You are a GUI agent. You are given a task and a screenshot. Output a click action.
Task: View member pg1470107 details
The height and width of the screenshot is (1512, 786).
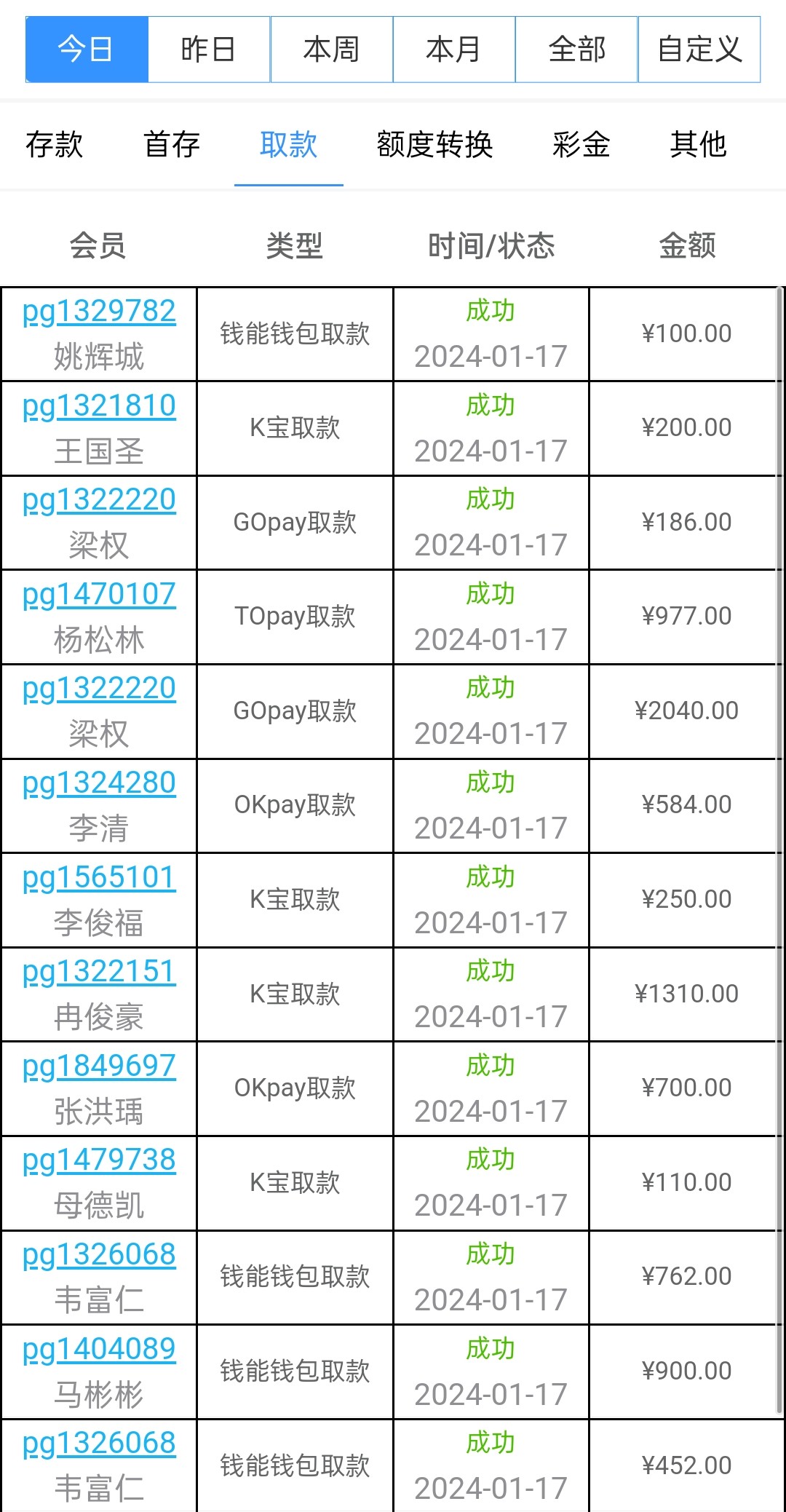click(x=99, y=594)
